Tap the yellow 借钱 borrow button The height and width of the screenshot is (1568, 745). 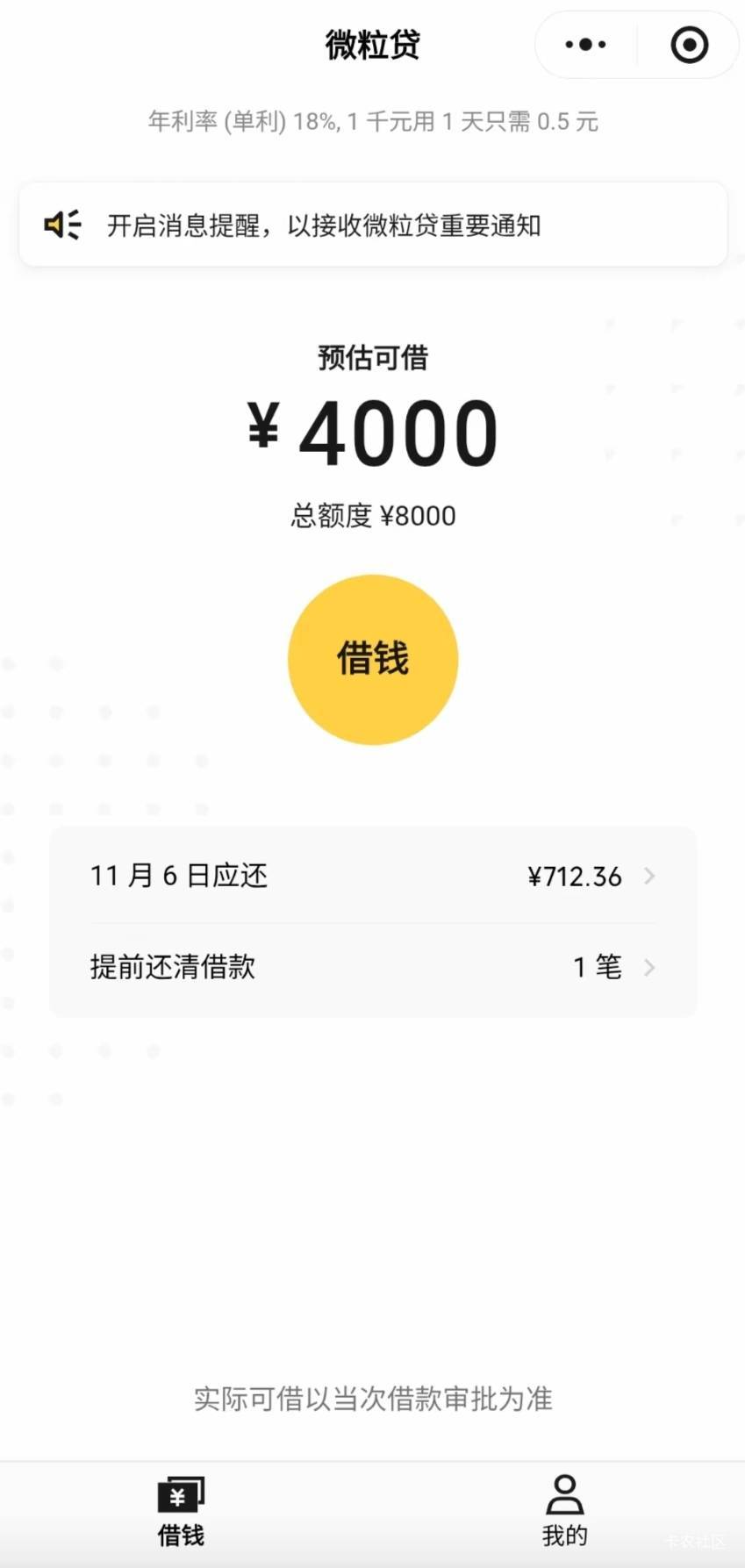[x=373, y=659]
